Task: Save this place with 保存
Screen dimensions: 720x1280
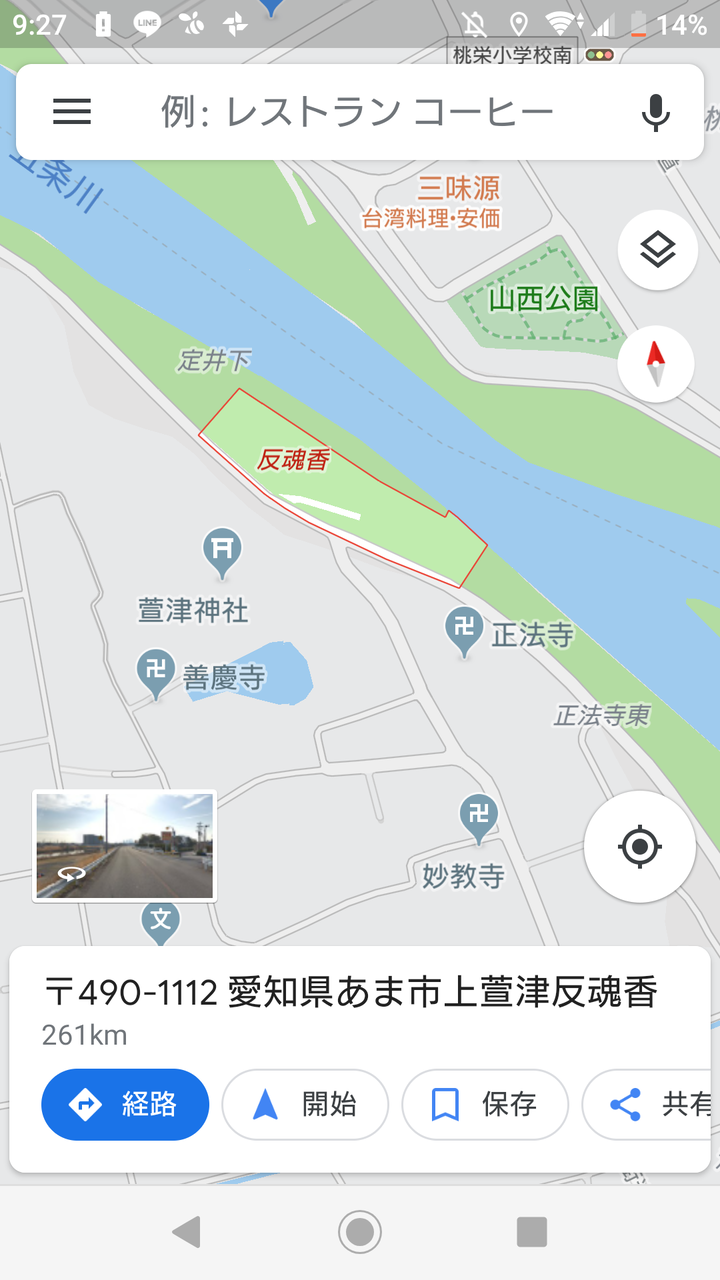Action: (x=485, y=1105)
